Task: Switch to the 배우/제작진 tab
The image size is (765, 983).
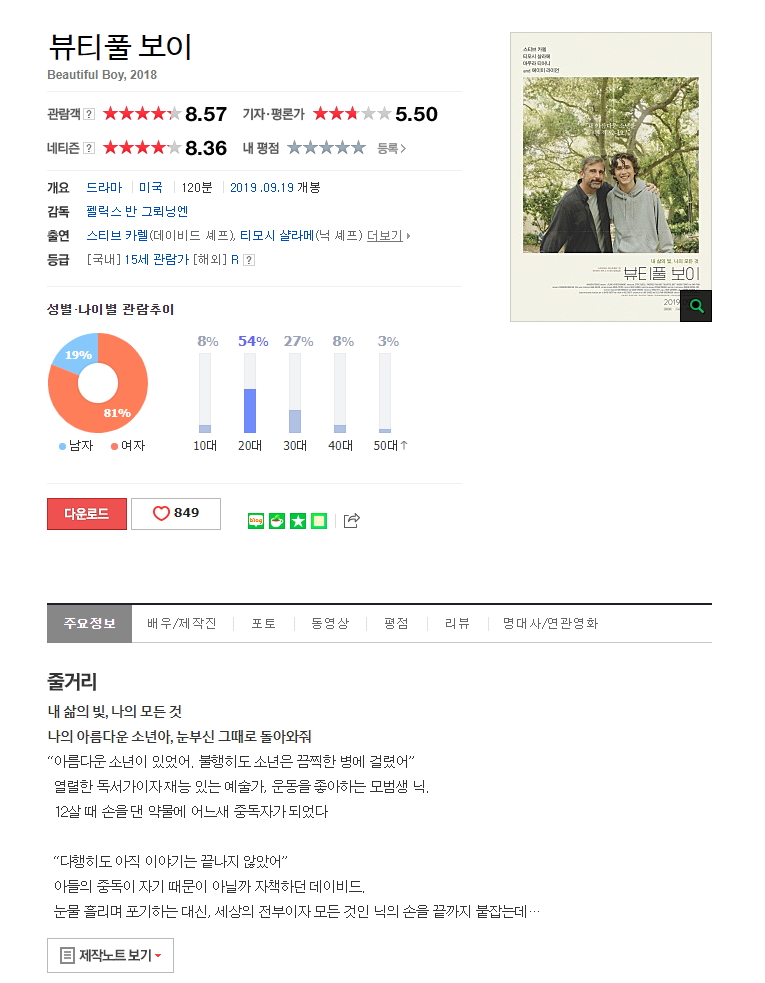Action: pyautogui.click(x=181, y=623)
